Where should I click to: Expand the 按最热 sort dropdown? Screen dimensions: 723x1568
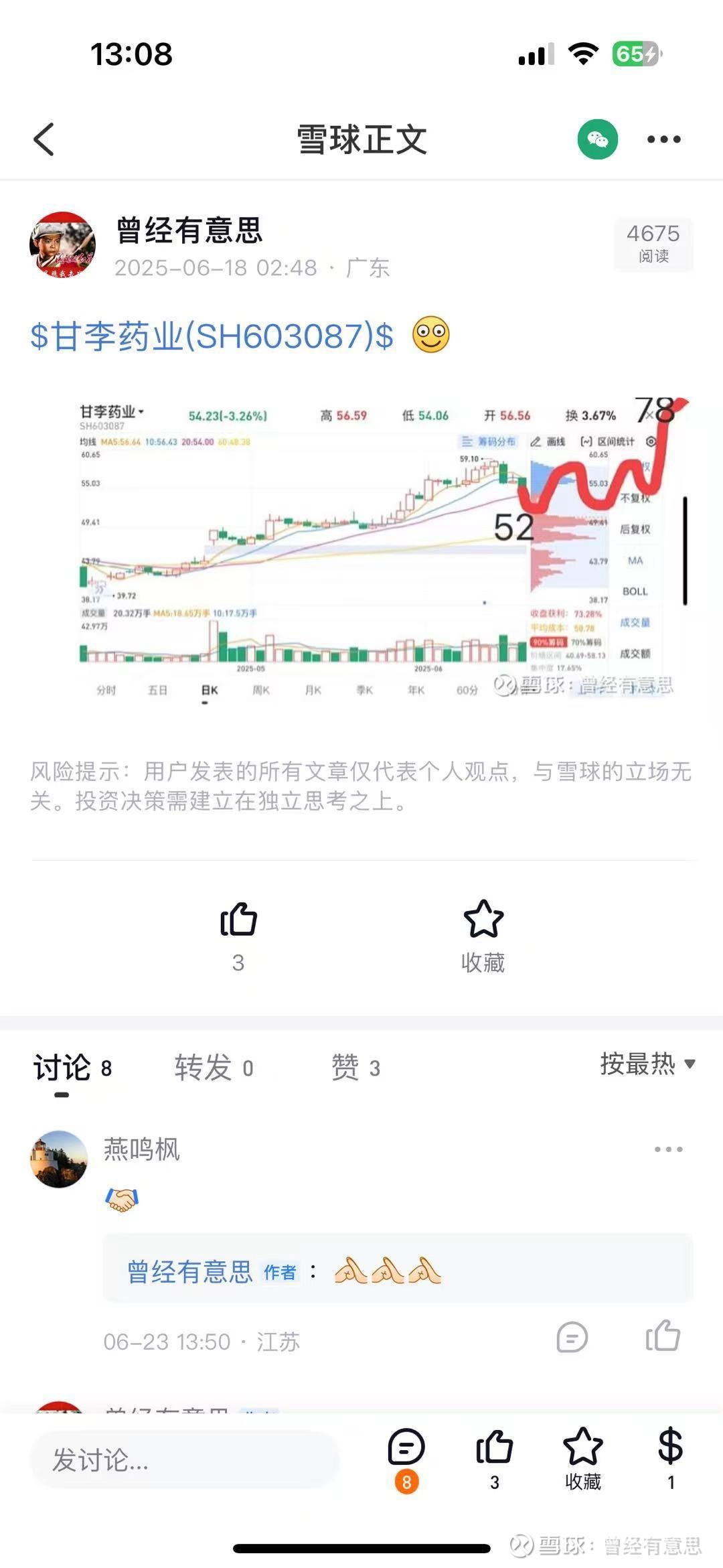coord(647,1064)
